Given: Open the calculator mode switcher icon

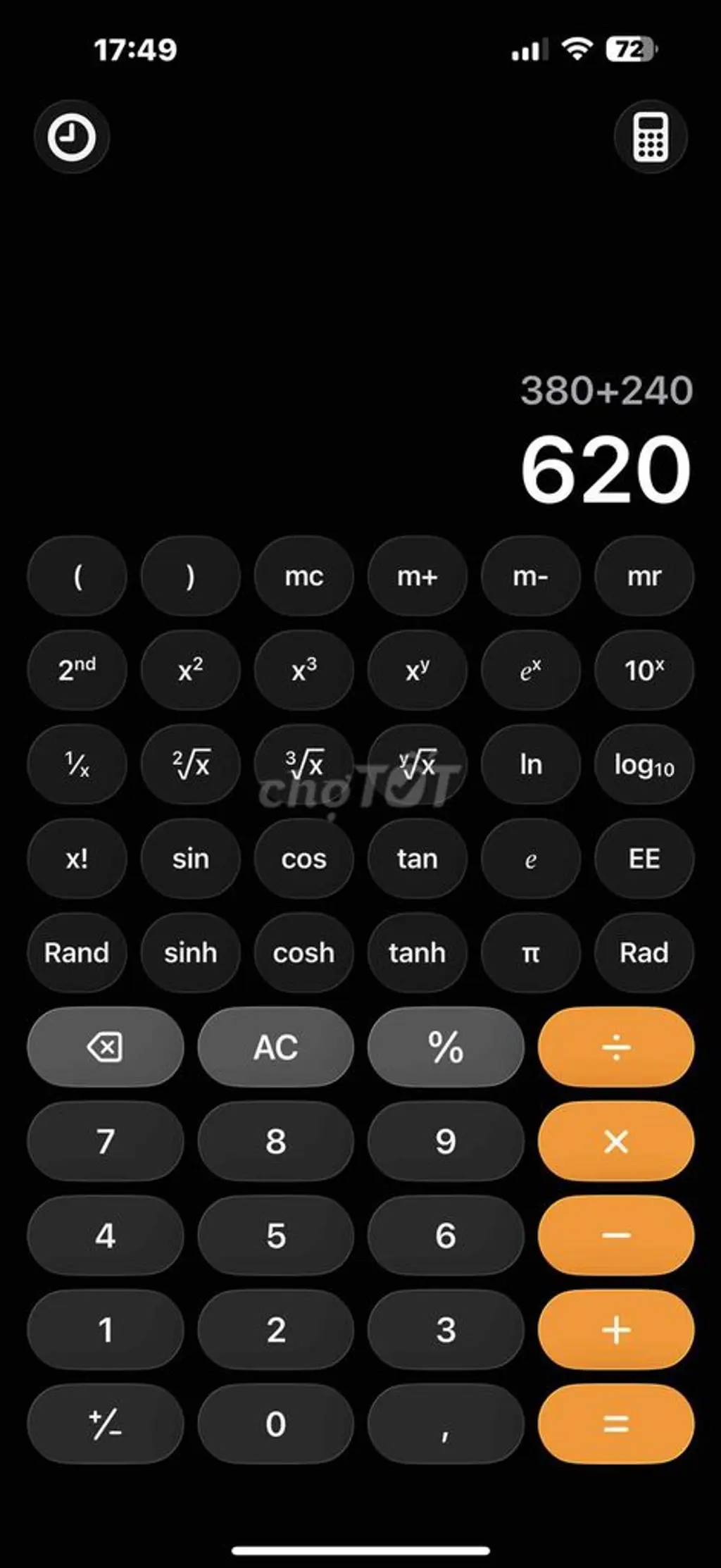Looking at the screenshot, I should 650,137.
